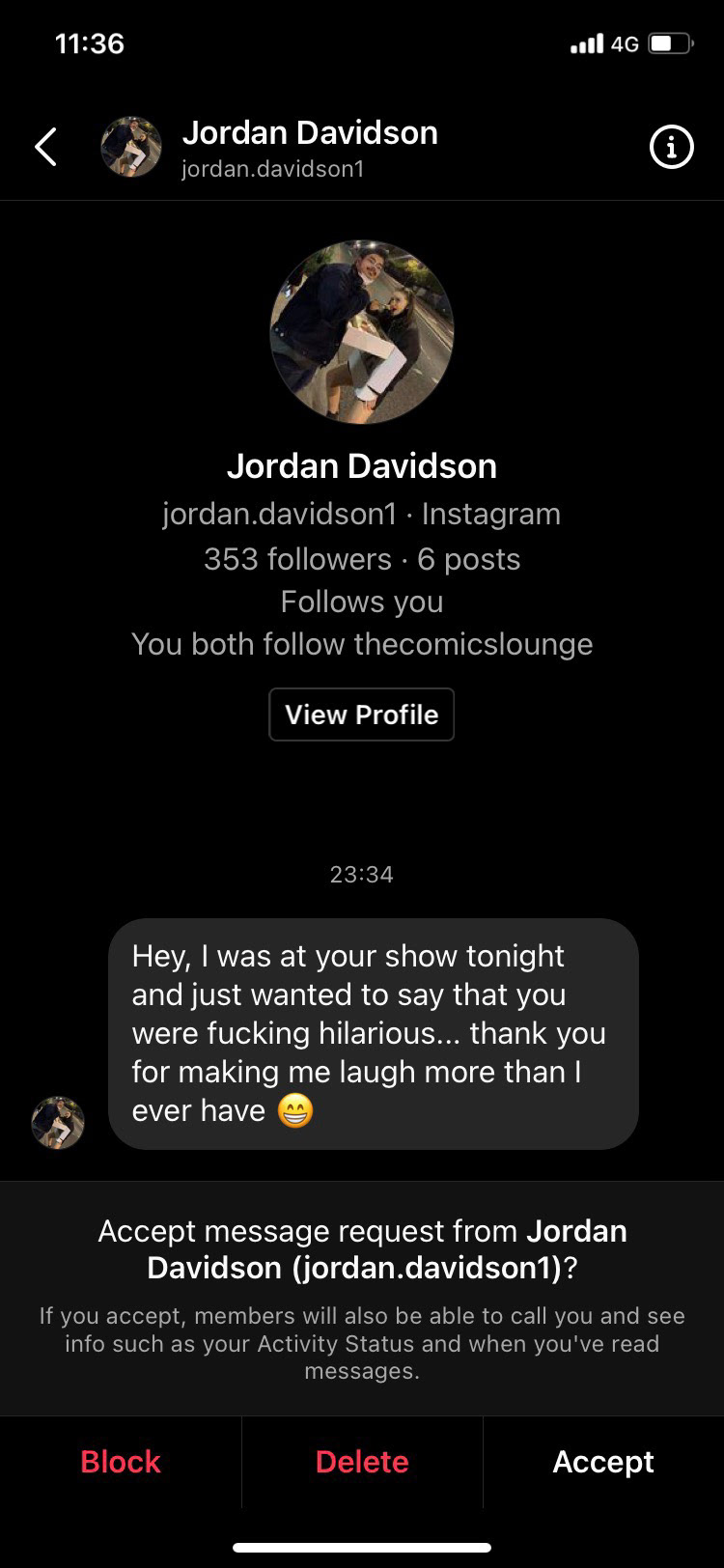View Profile of Jordan Davidson
Screen dimensions: 724x1568
click(x=361, y=714)
